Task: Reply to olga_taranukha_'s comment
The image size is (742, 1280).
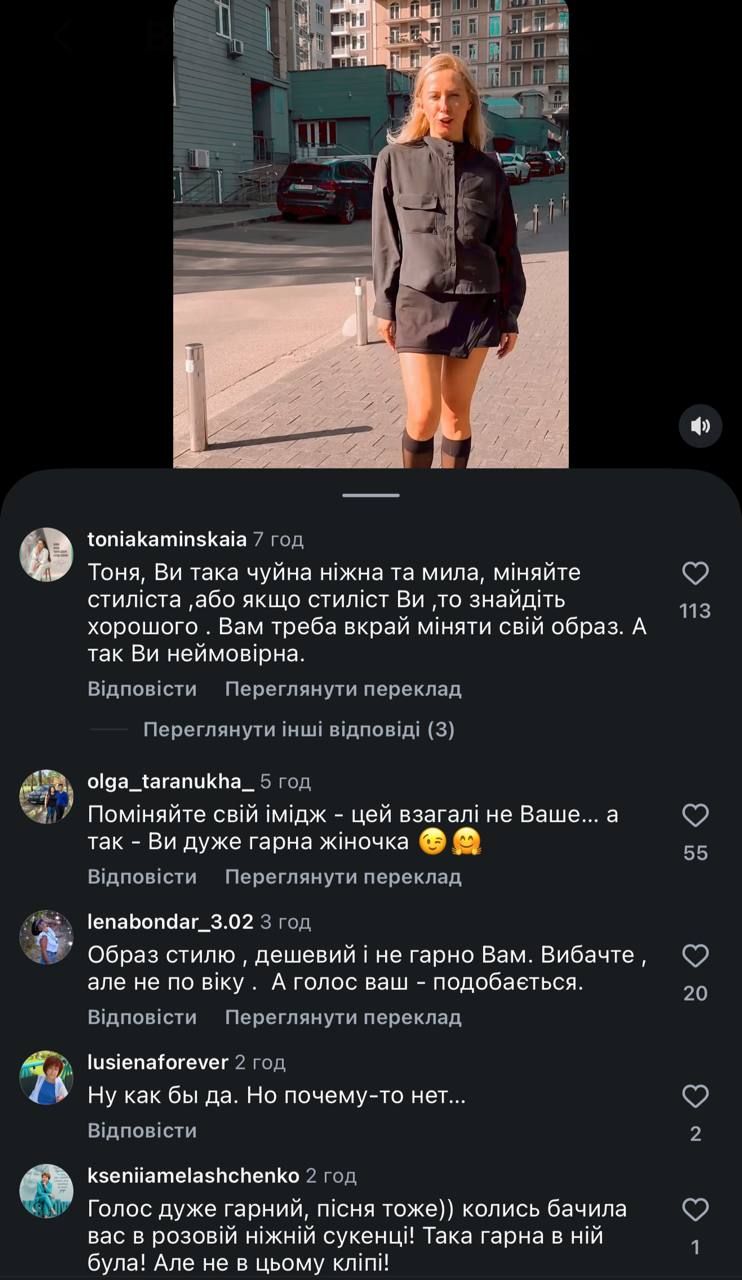Action: click(142, 877)
